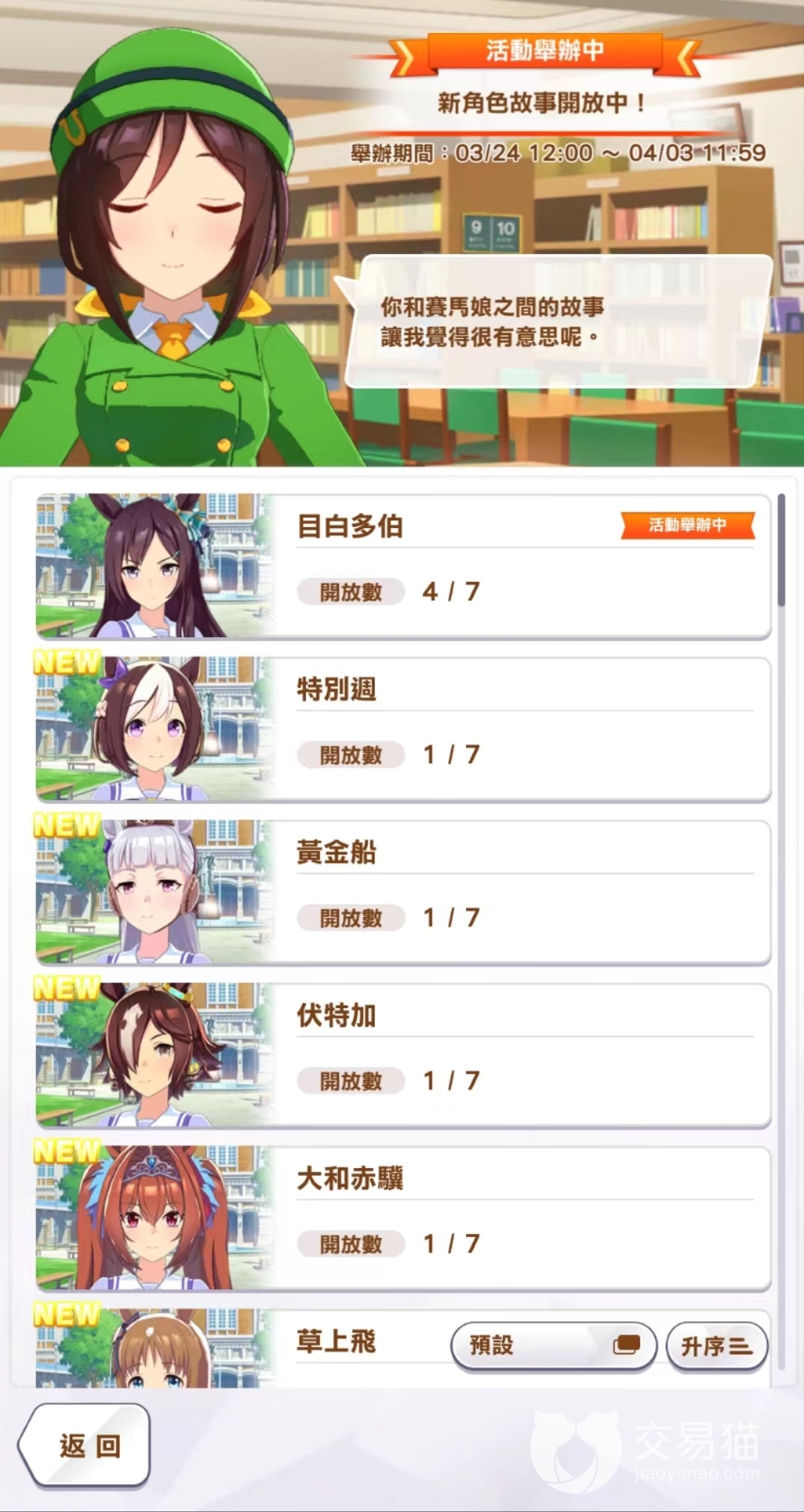The image size is (804, 1512).
Task: Open the 預設 filter options
Action: click(553, 1346)
